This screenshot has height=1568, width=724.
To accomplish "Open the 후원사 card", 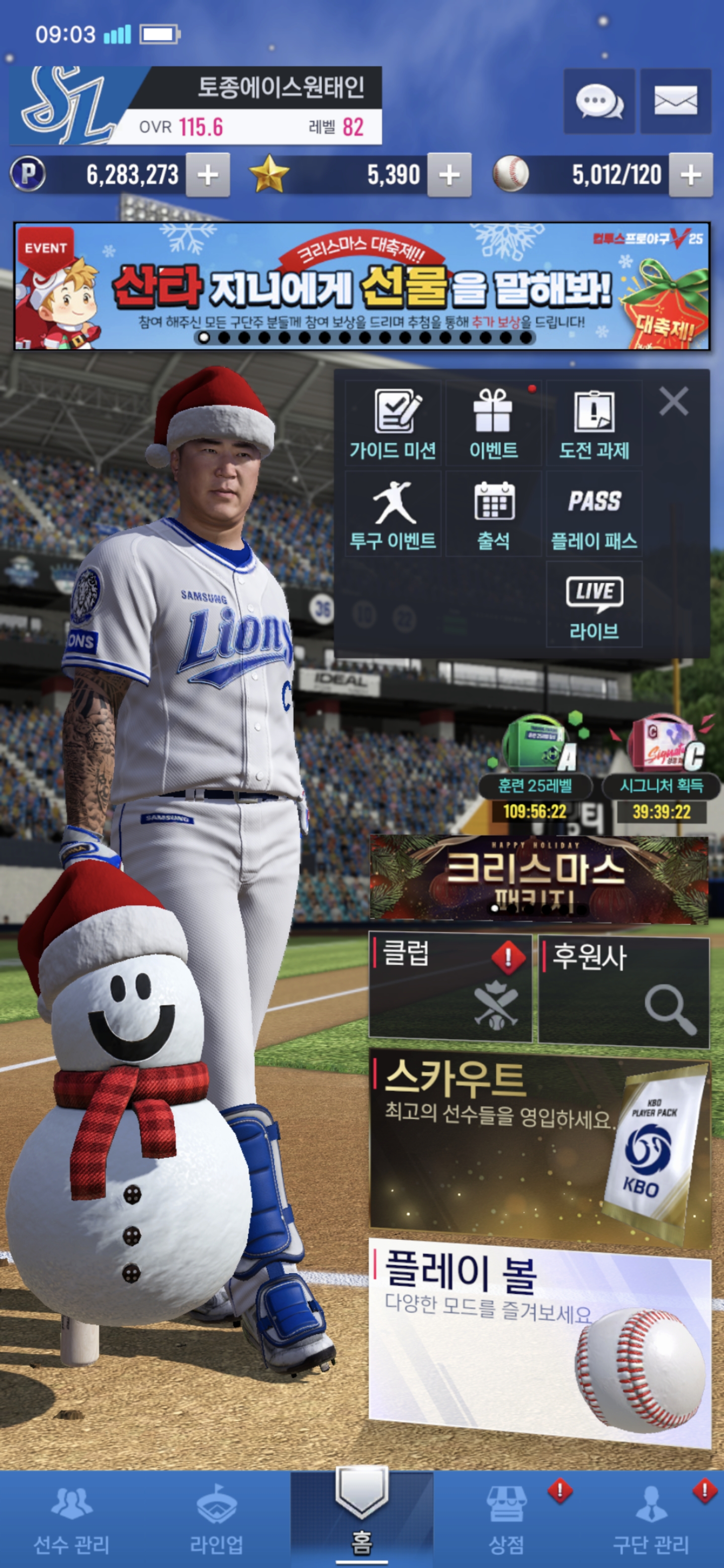I will [623, 991].
